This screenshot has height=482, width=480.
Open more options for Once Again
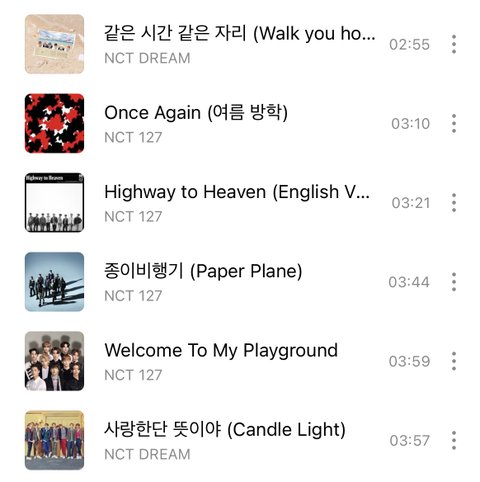pos(454,123)
